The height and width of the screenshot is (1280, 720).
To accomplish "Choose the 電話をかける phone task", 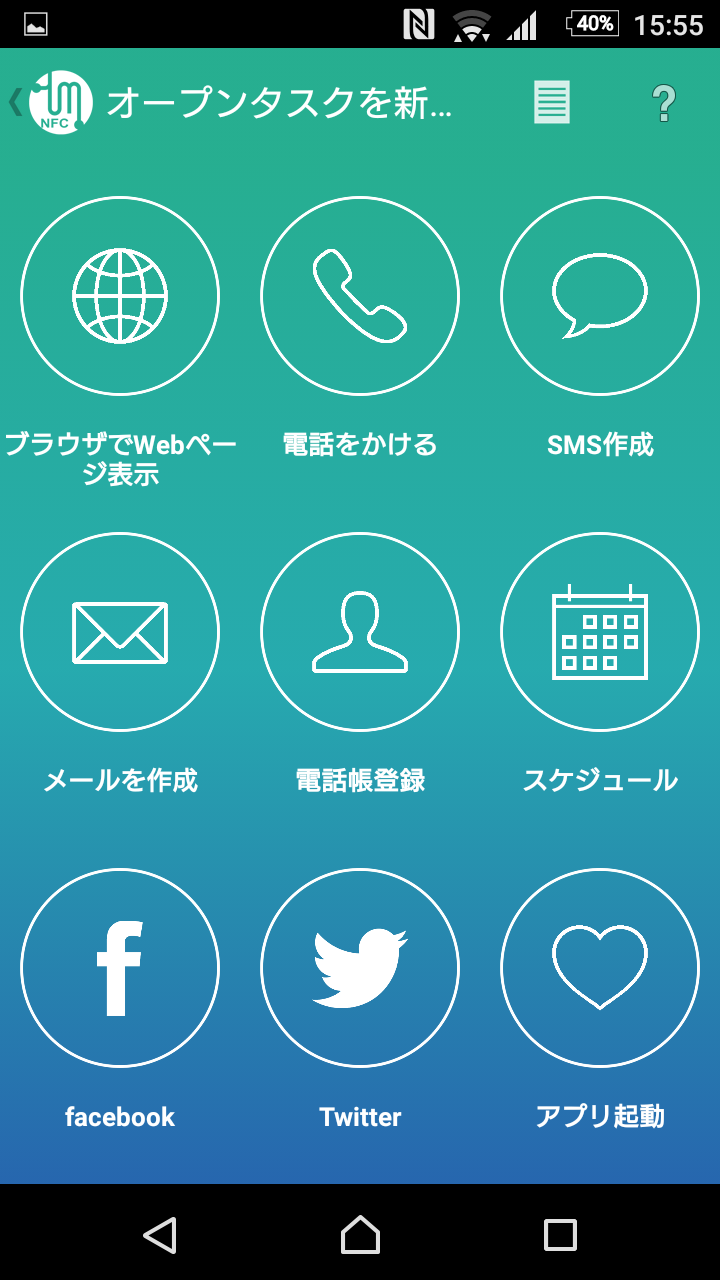I will 360,296.
